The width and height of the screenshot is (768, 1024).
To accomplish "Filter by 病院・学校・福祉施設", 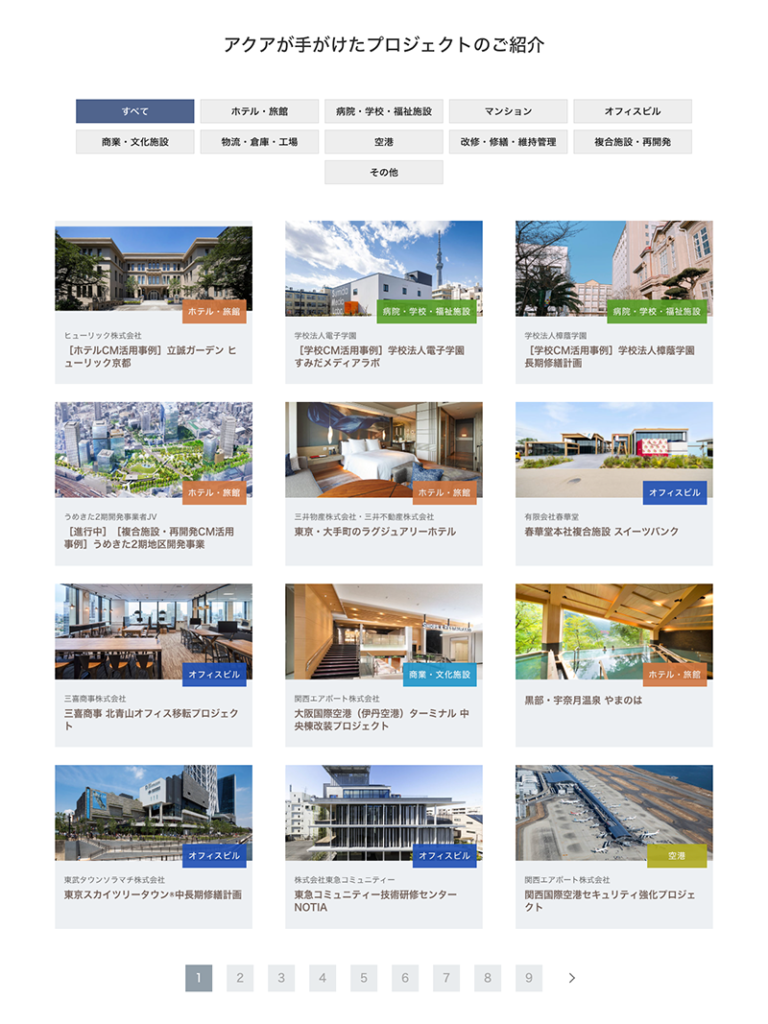I will point(383,111).
